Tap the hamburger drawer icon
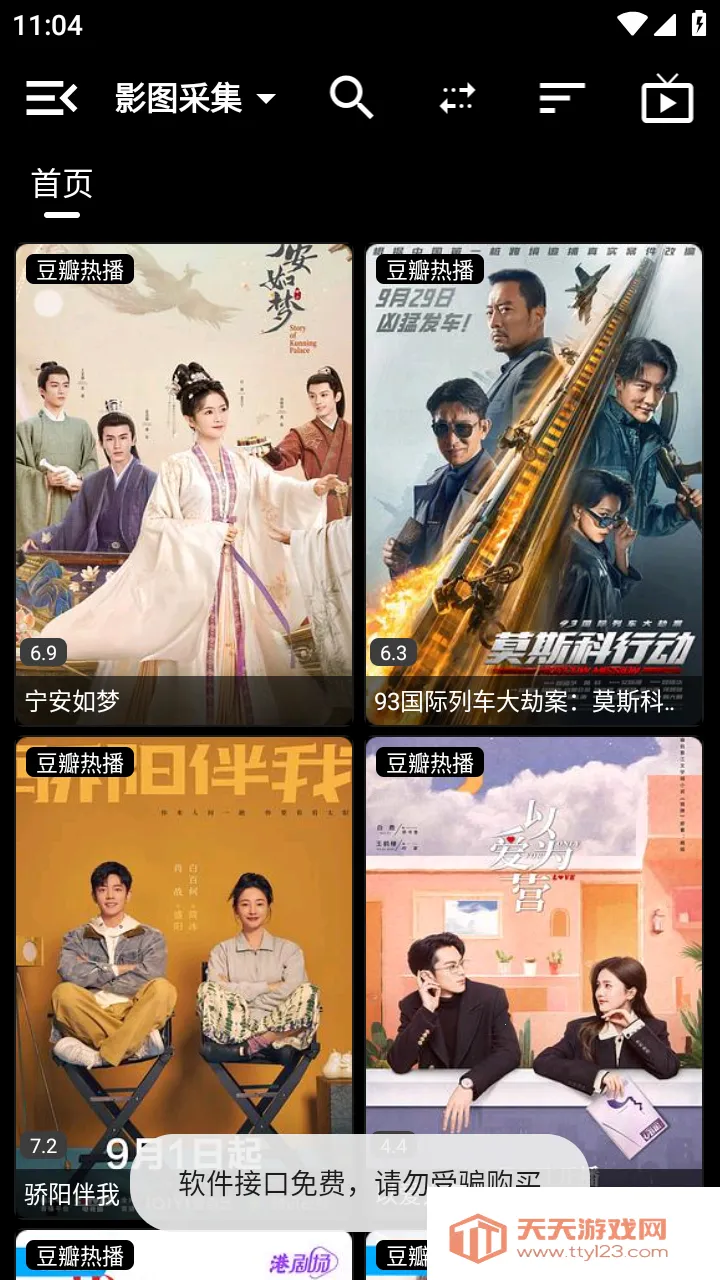Screen dimensions: 720x1280 49,97
